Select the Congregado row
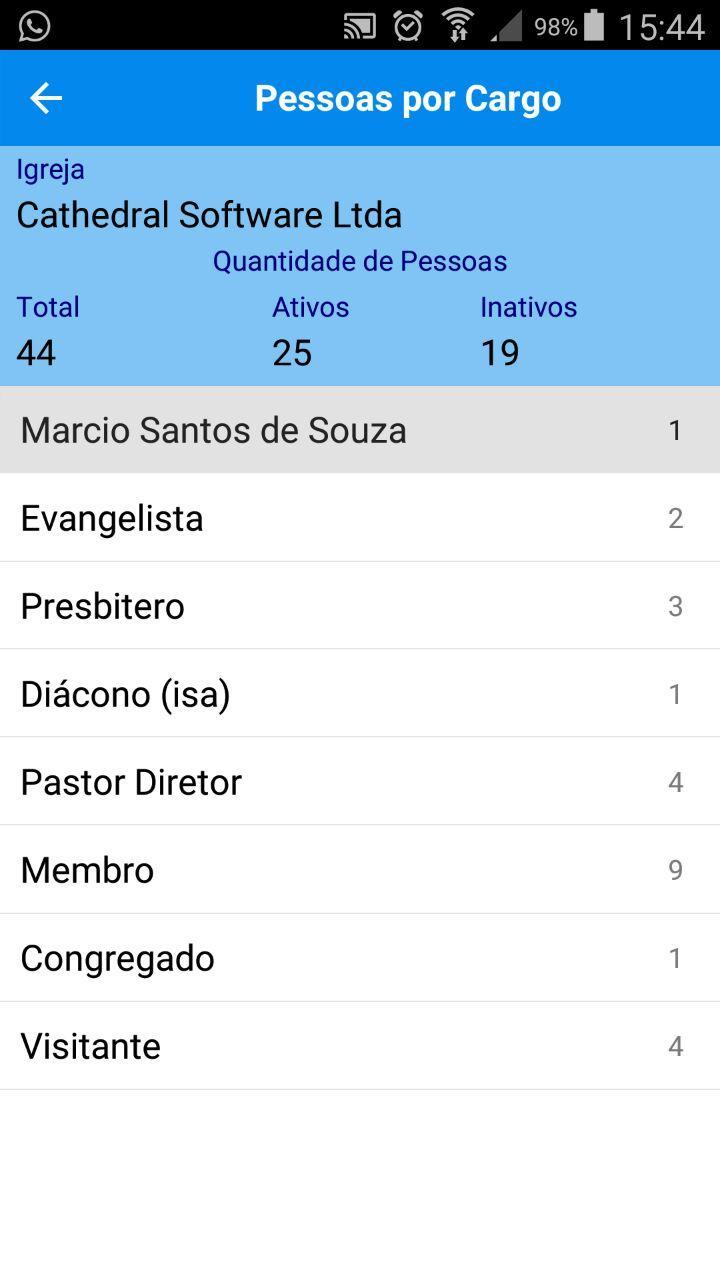Viewport: 720px width, 1280px height. click(360, 958)
